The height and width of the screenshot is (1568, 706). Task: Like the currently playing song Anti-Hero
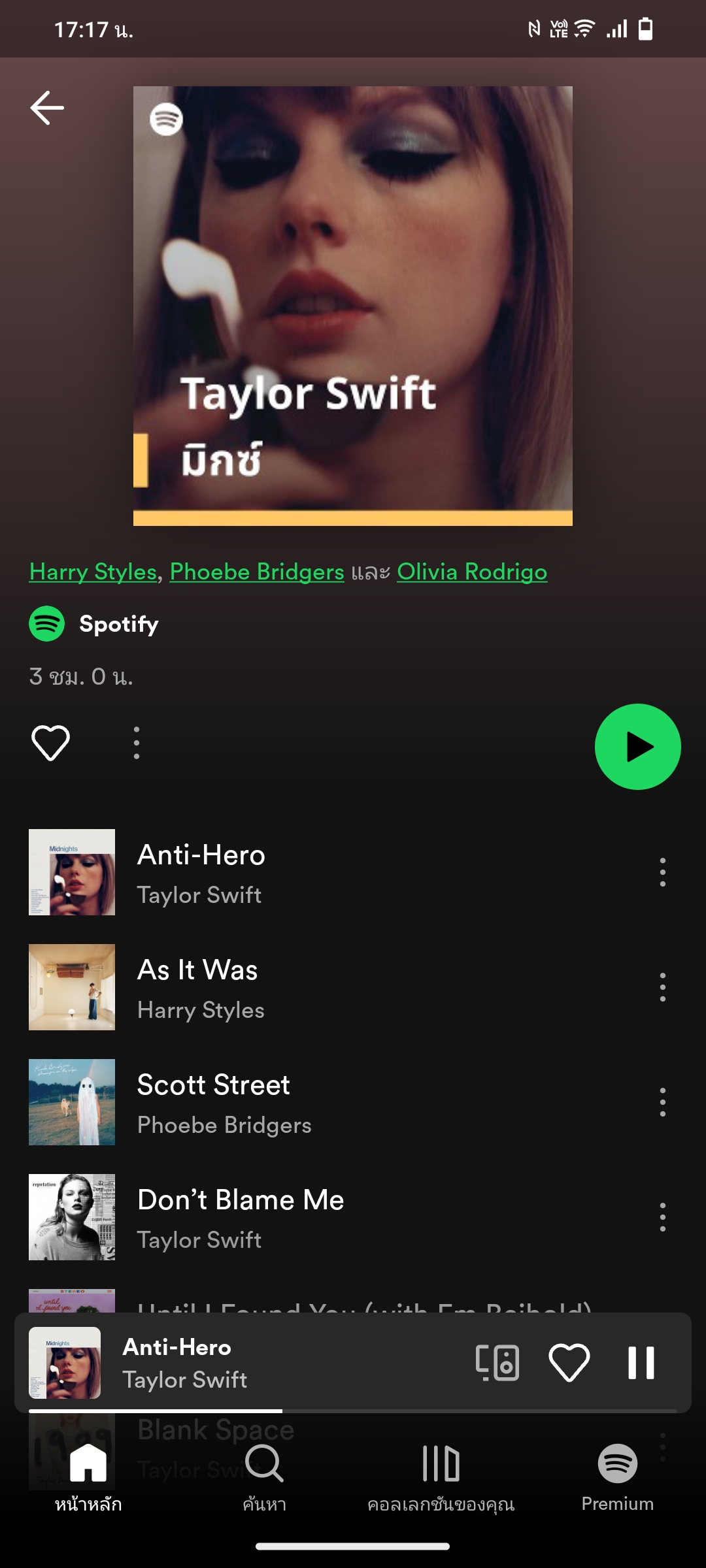coord(569,1363)
